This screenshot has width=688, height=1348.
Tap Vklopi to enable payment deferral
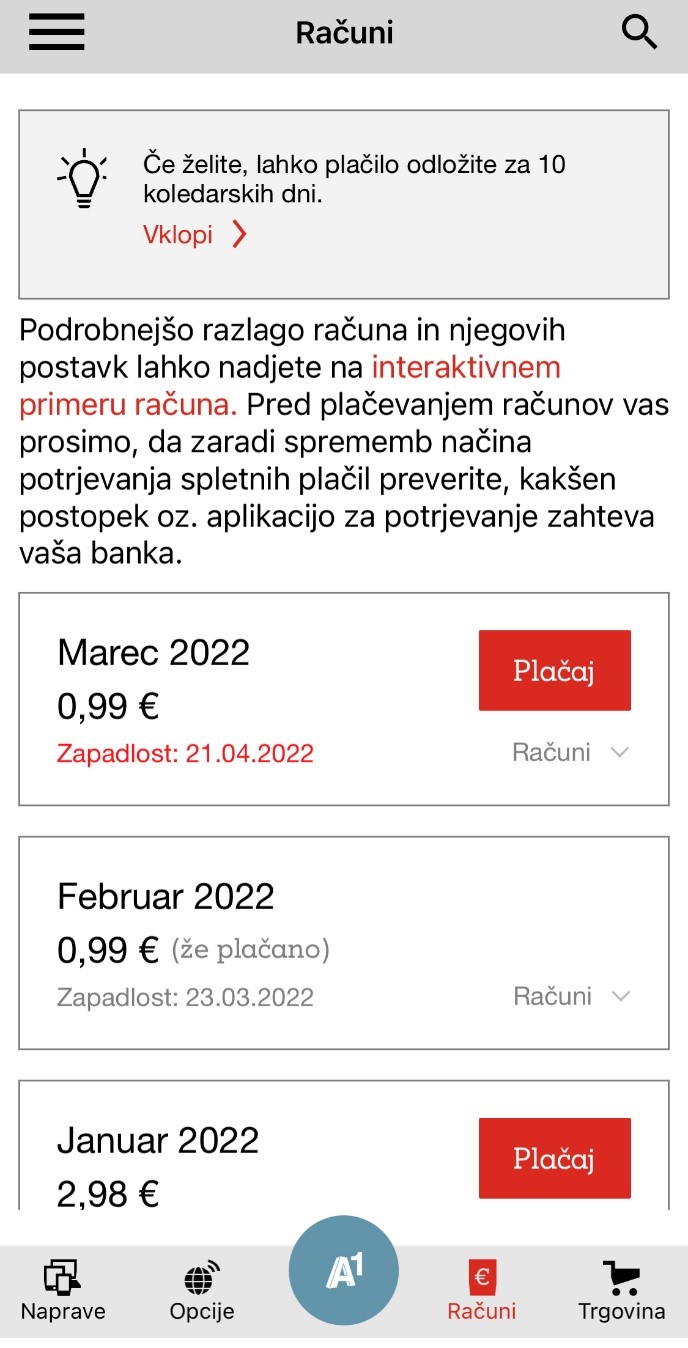195,234
